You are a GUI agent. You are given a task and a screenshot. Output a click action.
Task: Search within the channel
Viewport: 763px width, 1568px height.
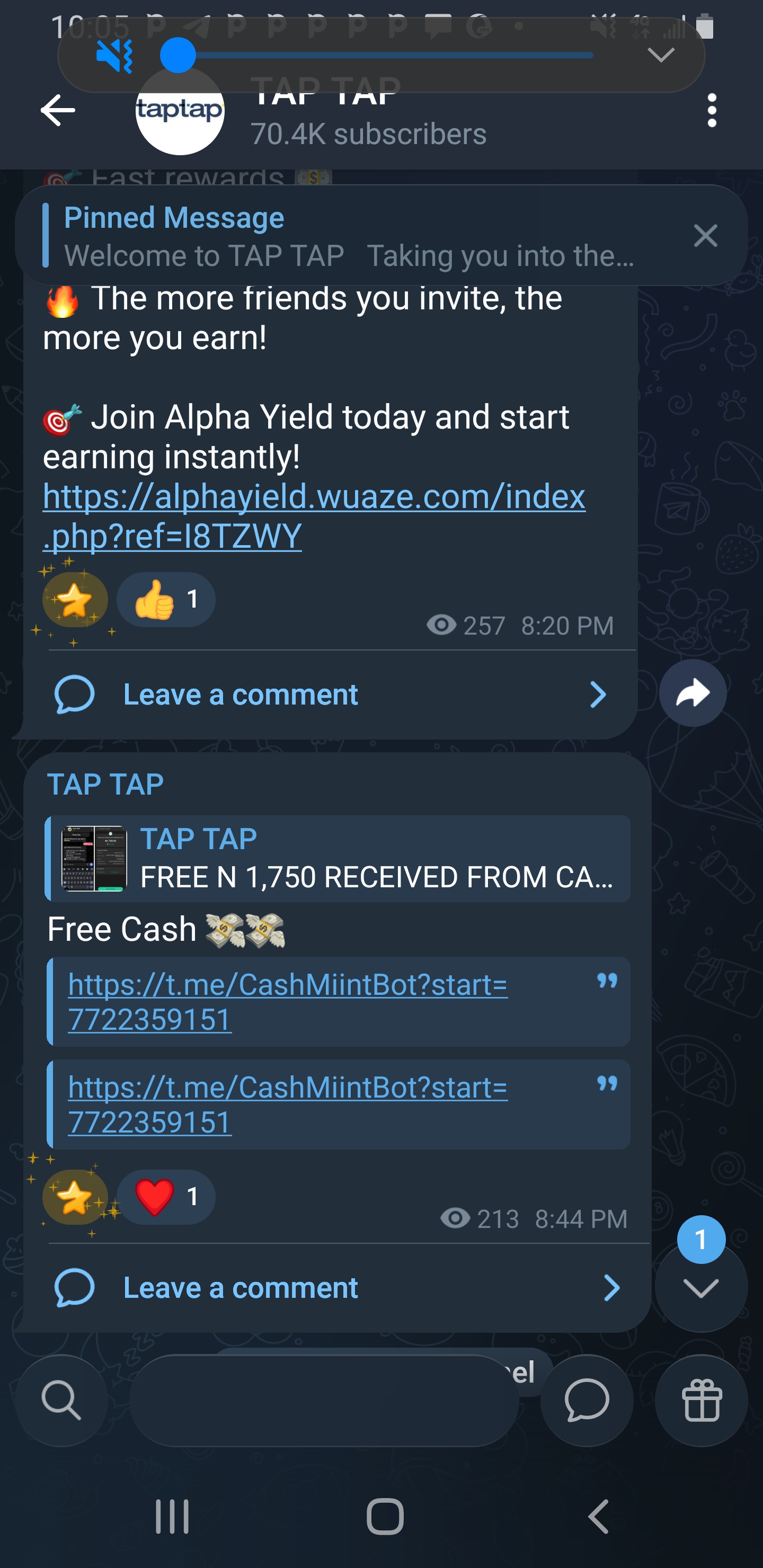click(61, 1400)
